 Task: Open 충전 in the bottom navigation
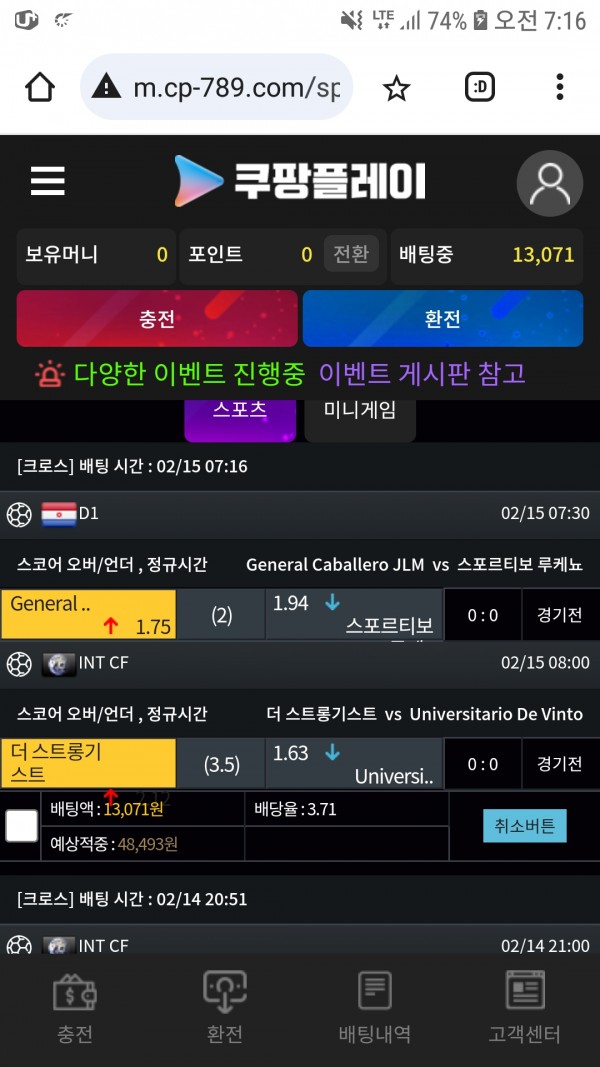click(x=75, y=1009)
